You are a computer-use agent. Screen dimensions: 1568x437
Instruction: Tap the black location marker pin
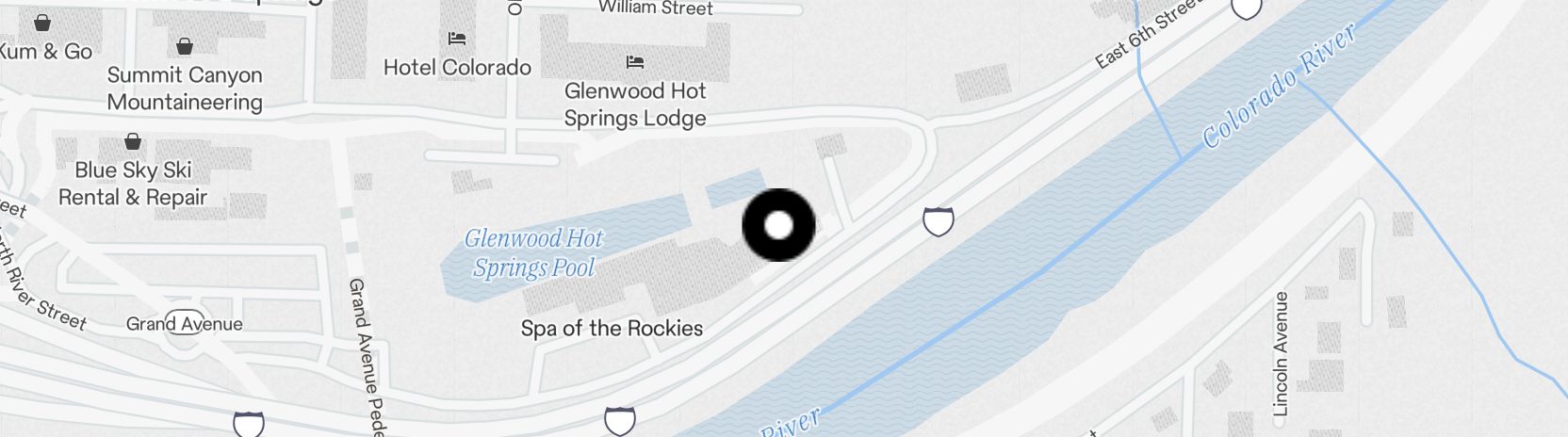[x=778, y=225]
